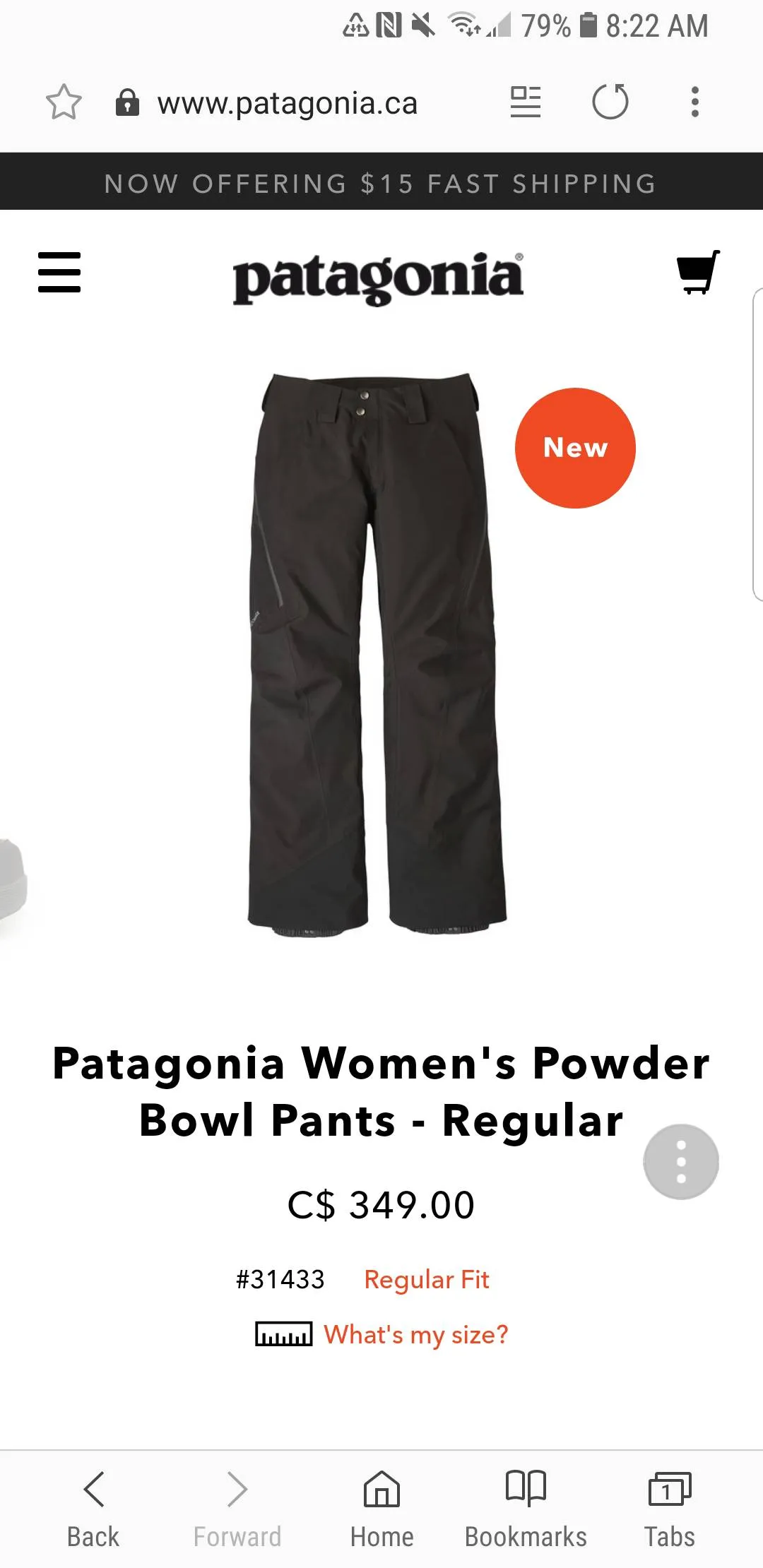The height and width of the screenshot is (1568, 763).
Task: Open reader mode for this page
Action: [x=526, y=102]
